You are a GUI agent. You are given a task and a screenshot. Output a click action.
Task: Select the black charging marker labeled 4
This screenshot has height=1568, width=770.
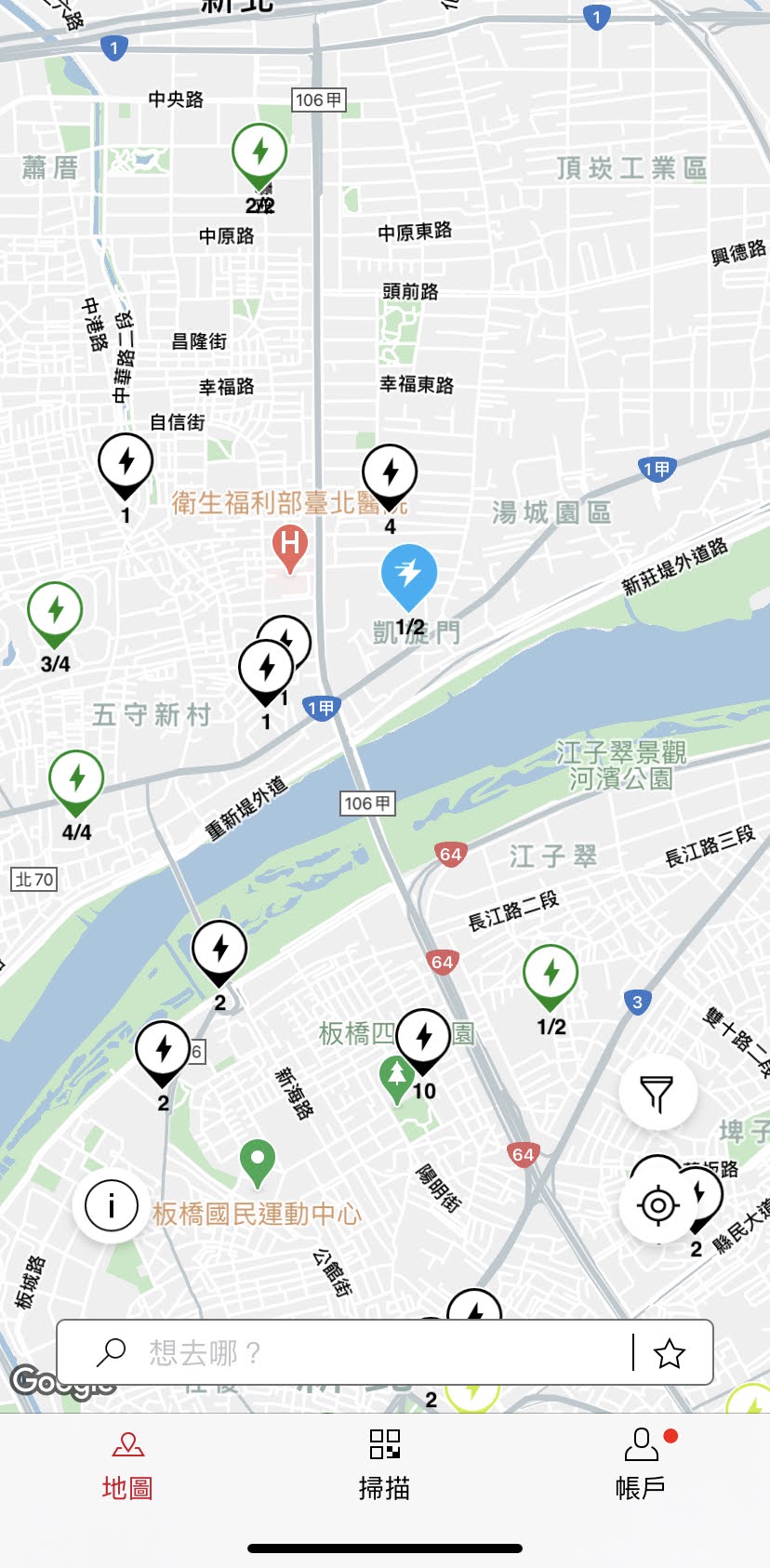click(x=390, y=473)
